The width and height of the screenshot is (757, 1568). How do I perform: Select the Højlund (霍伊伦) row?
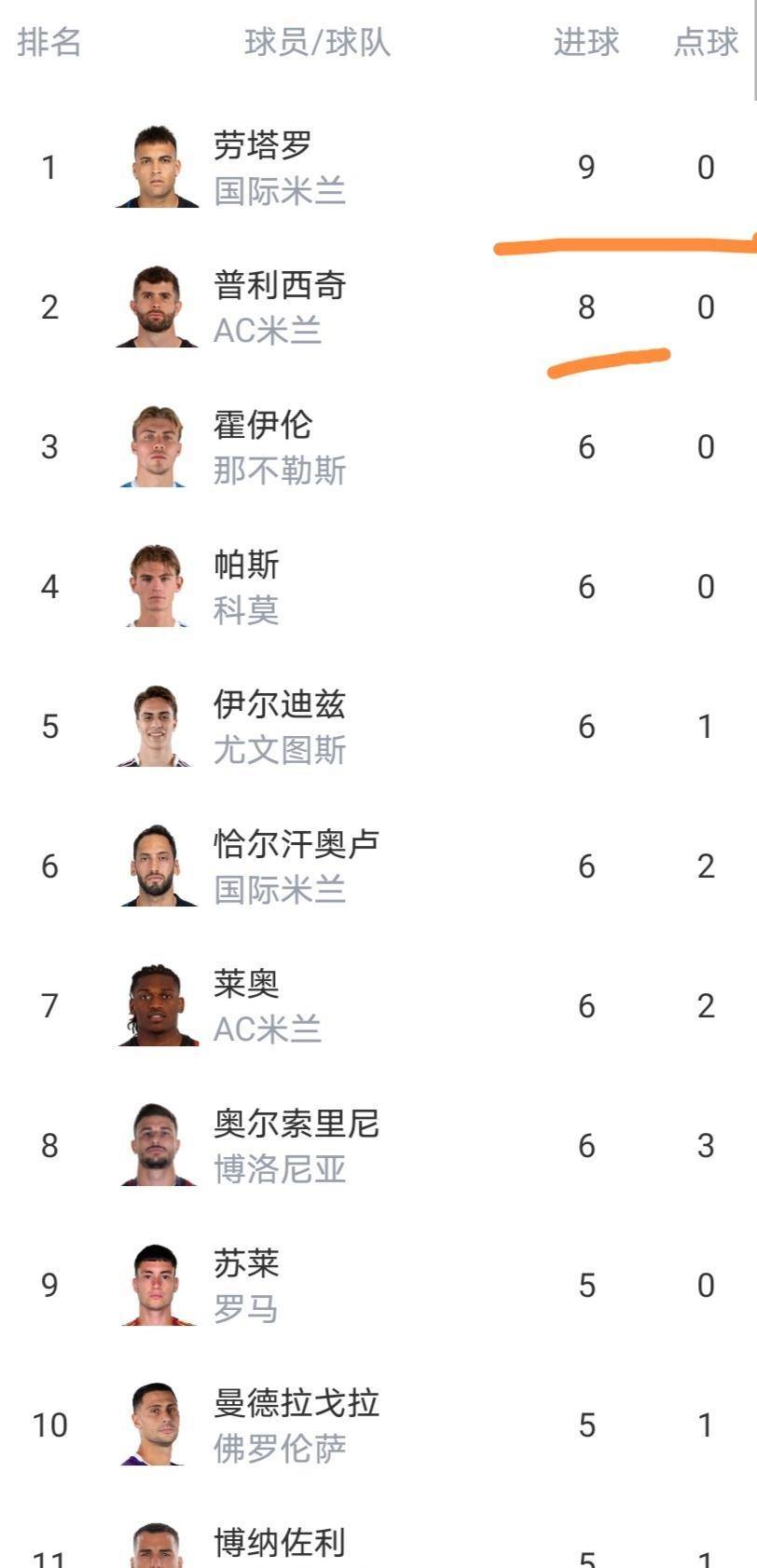click(263, 426)
